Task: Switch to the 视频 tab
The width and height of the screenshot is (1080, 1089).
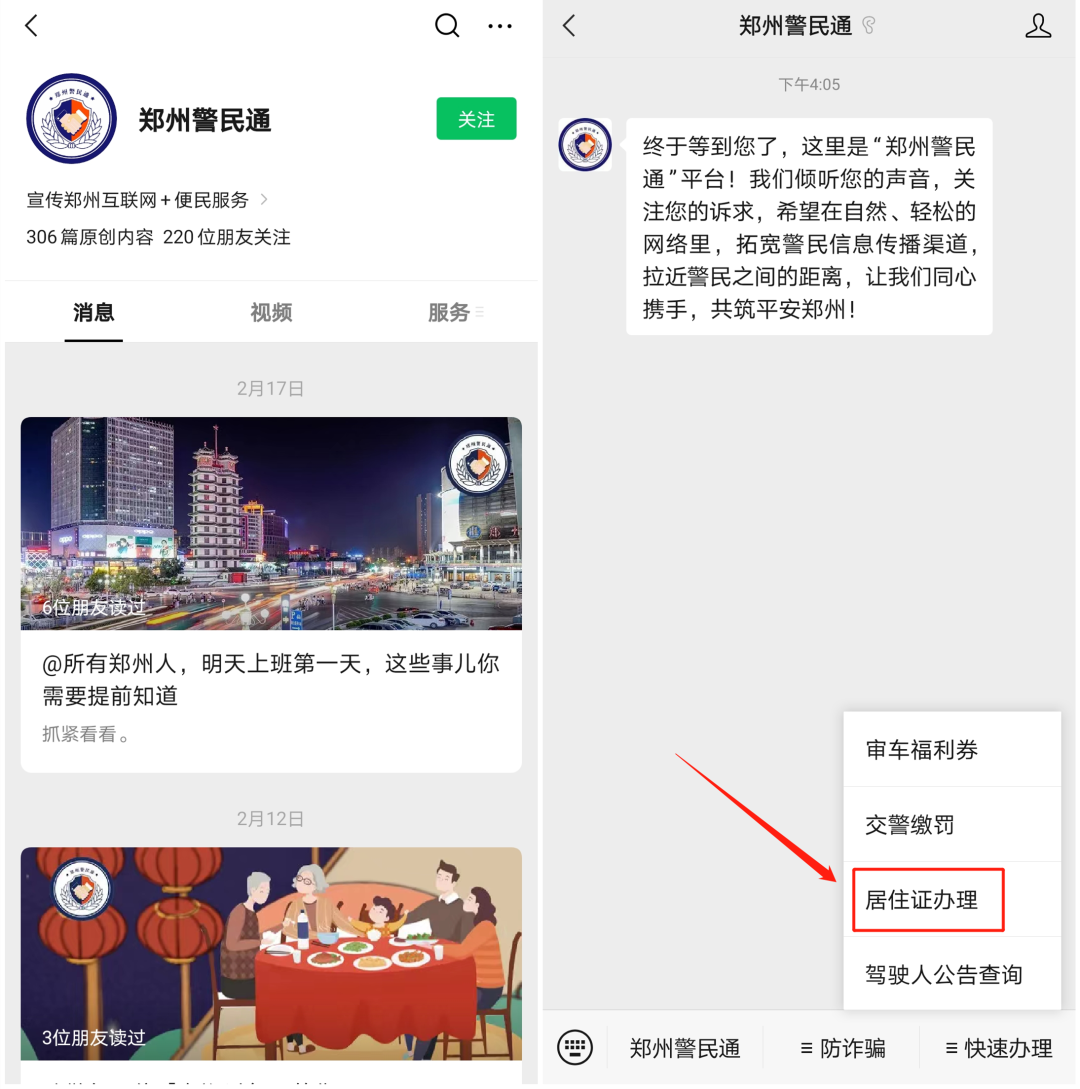Action: pyautogui.click(x=271, y=313)
